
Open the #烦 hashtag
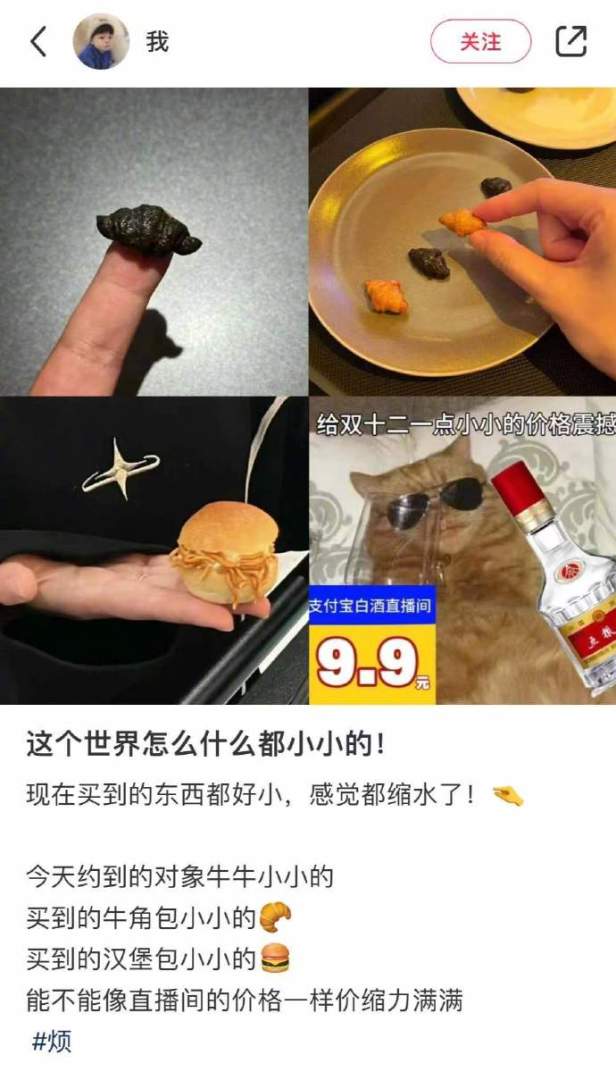pos(52,1041)
